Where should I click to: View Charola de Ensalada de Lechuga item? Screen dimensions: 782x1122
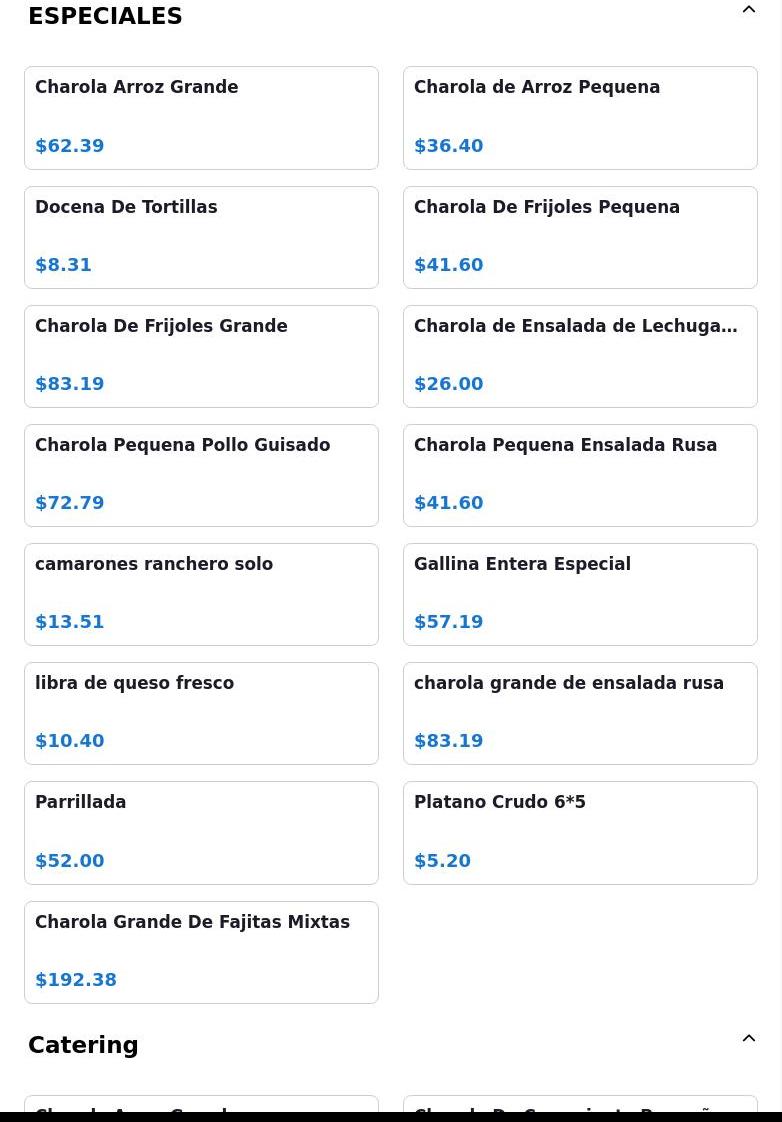pos(580,356)
